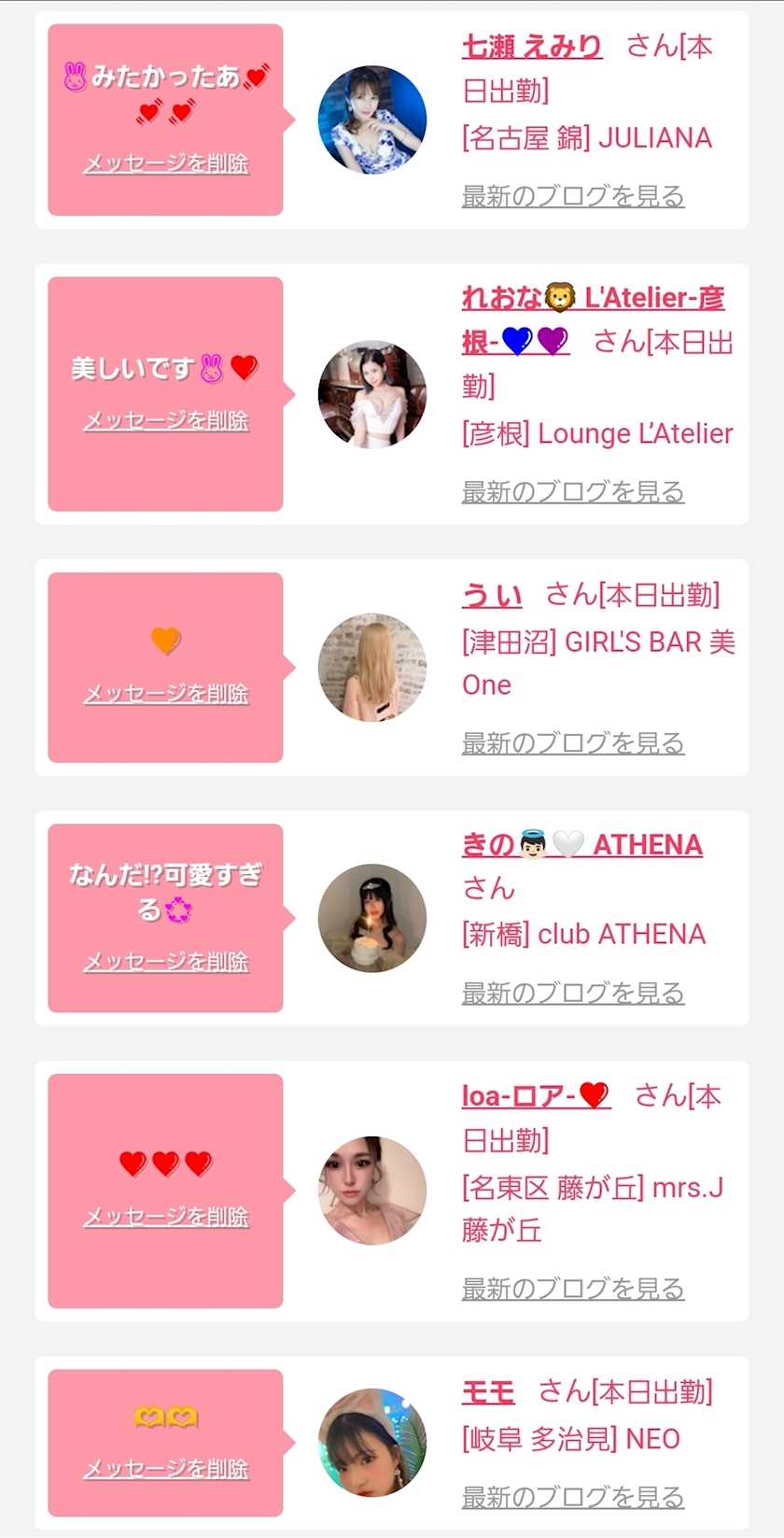Delete the なんだ!?可愛すぎる message
Screen dimensions: 784x1538
tap(166, 962)
